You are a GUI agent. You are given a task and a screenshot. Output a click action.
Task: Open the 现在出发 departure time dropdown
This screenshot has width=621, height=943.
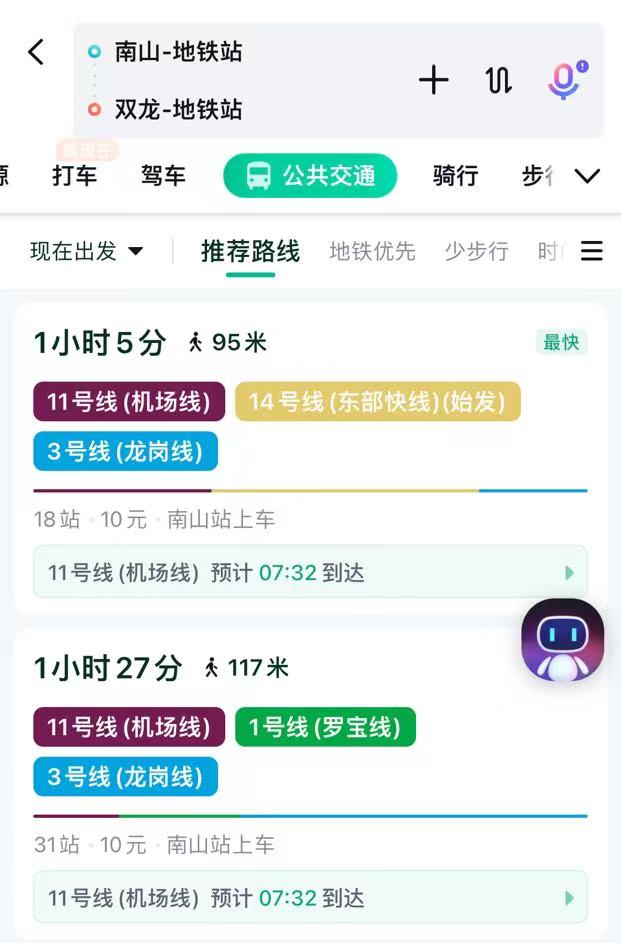click(86, 251)
